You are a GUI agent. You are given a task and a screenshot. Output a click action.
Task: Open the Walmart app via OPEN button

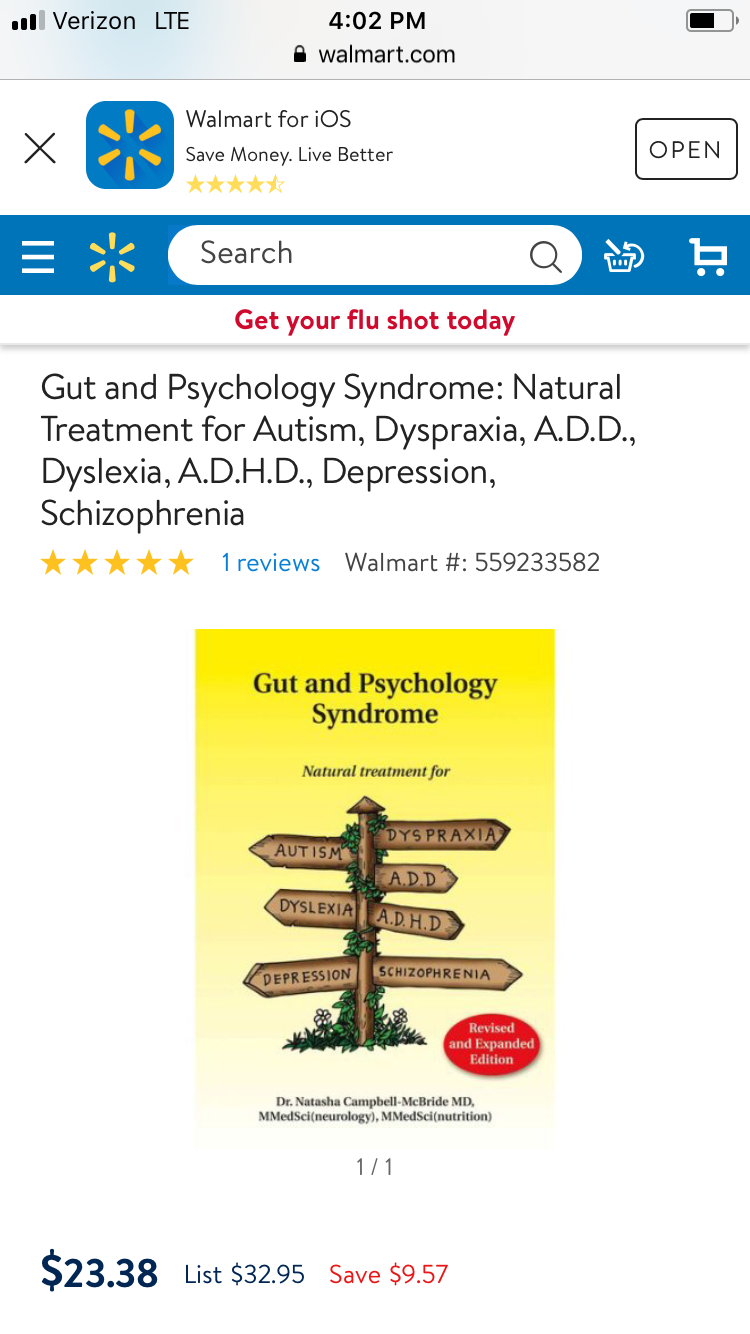tap(685, 149)
